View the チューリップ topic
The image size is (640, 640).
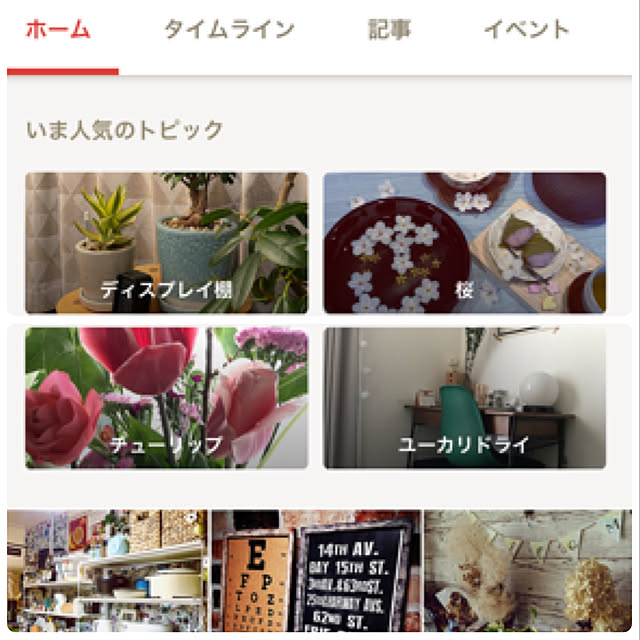[166, 398]
